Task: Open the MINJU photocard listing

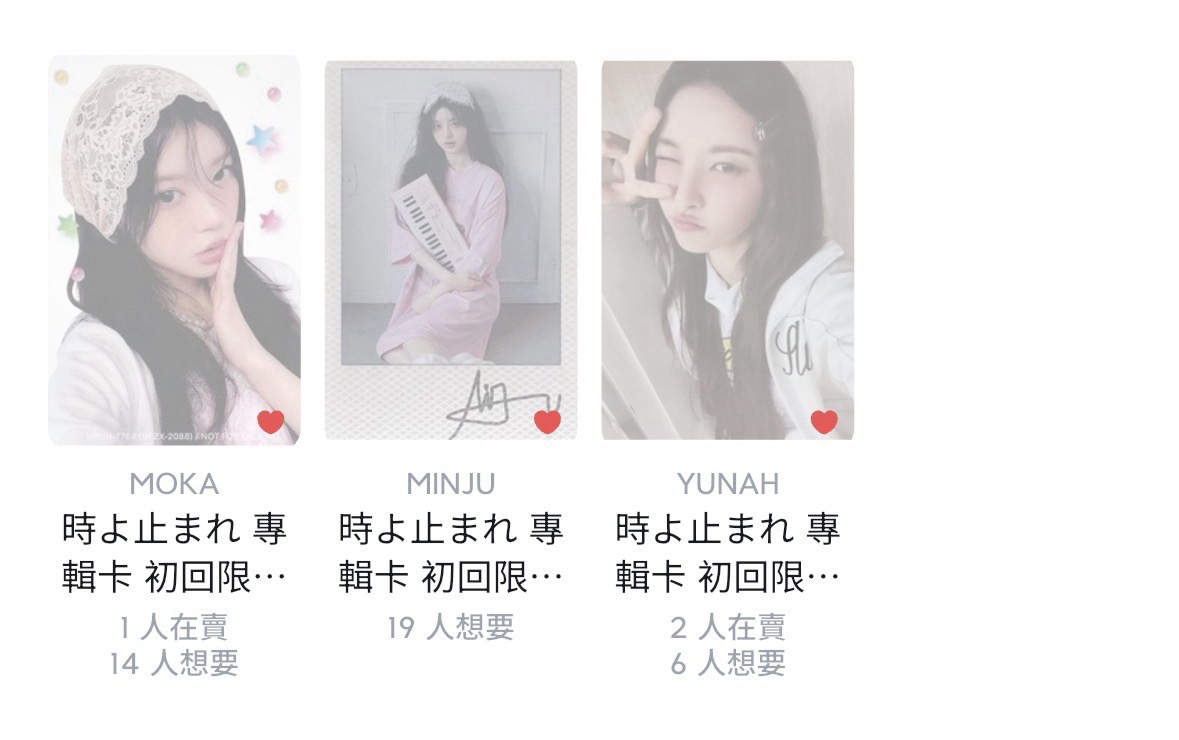Action: (450, 250)
